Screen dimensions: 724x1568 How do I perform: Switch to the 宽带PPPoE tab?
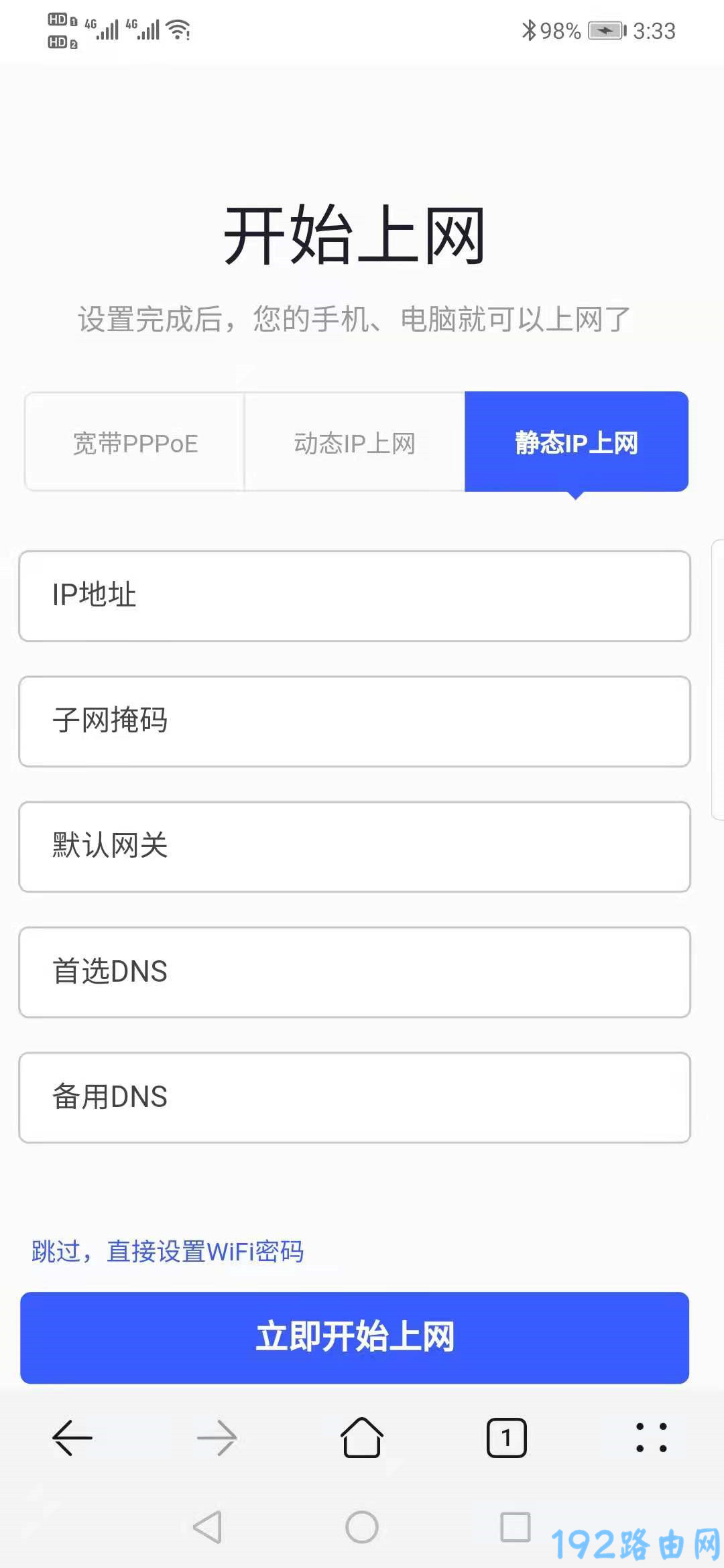coord(133,442)
